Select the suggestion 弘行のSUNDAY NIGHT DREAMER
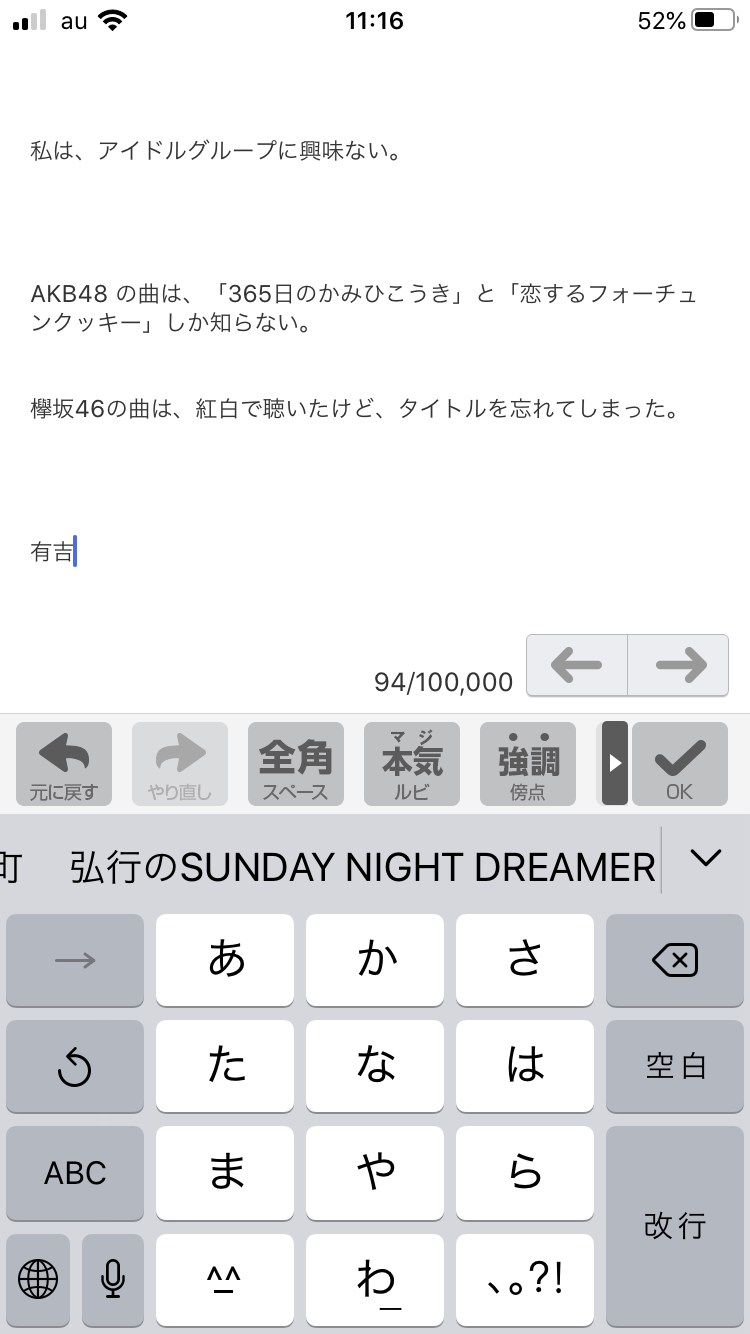750x1334 pixels. (x=362, y=867)
